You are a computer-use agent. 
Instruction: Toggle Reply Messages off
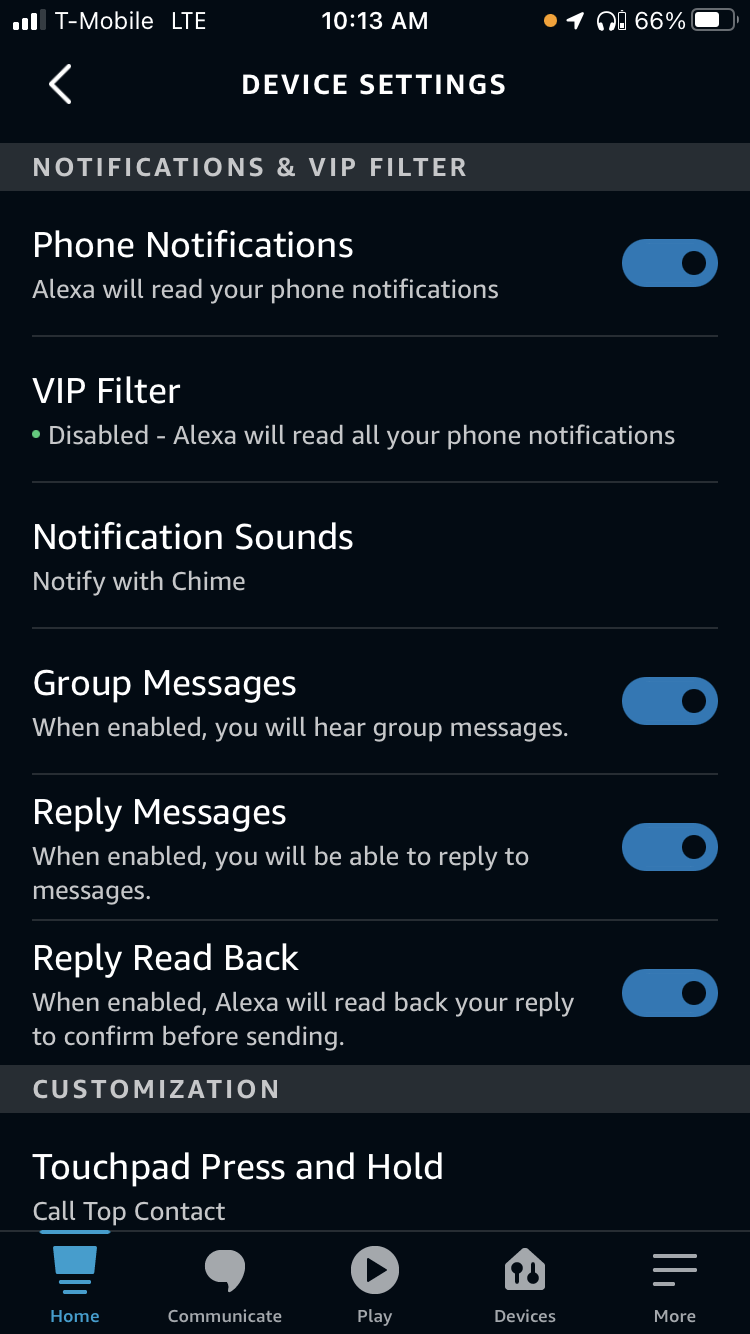pyautogui.click(x=669, y=847)
